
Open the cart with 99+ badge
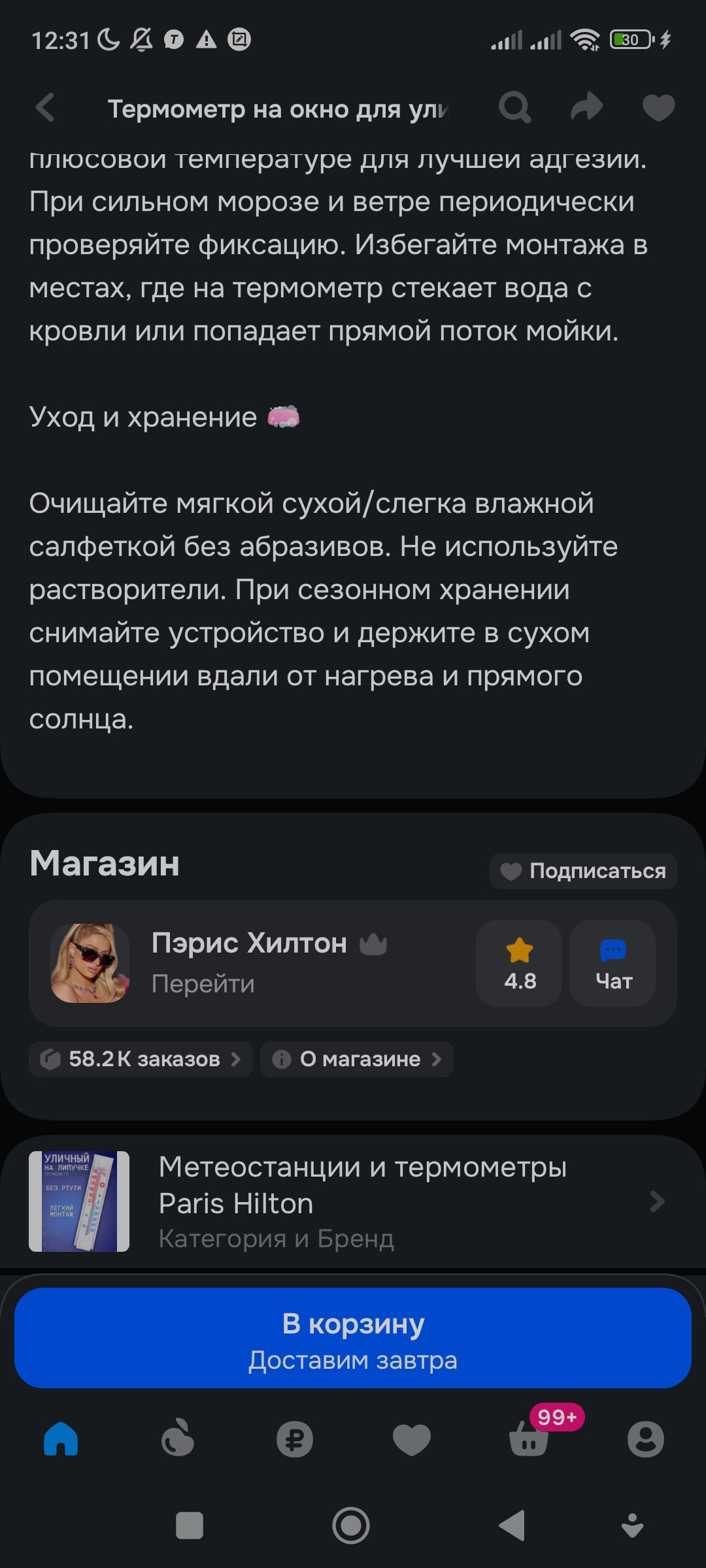click(529, 1439)
